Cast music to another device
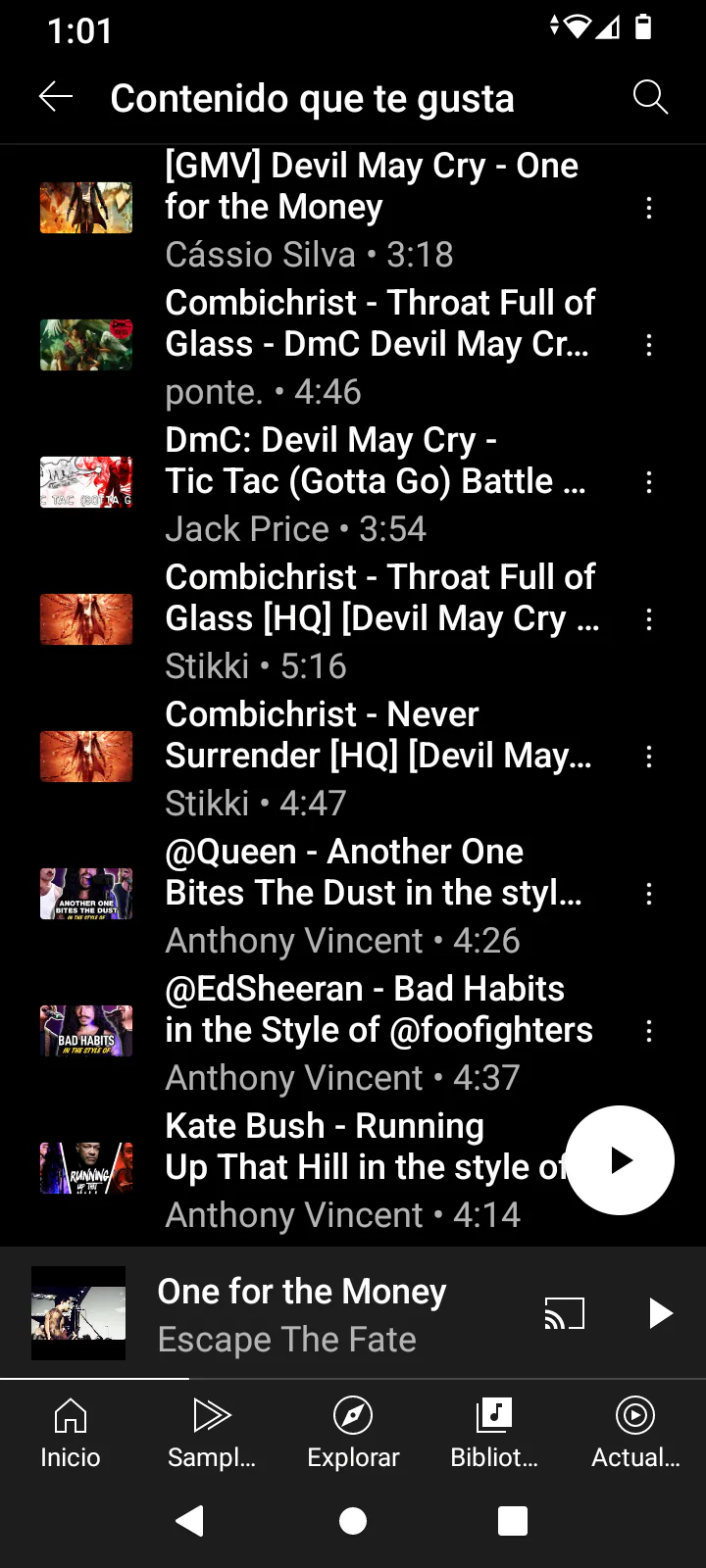The height and width of the screenshot is (1568, 706). 564,1313
